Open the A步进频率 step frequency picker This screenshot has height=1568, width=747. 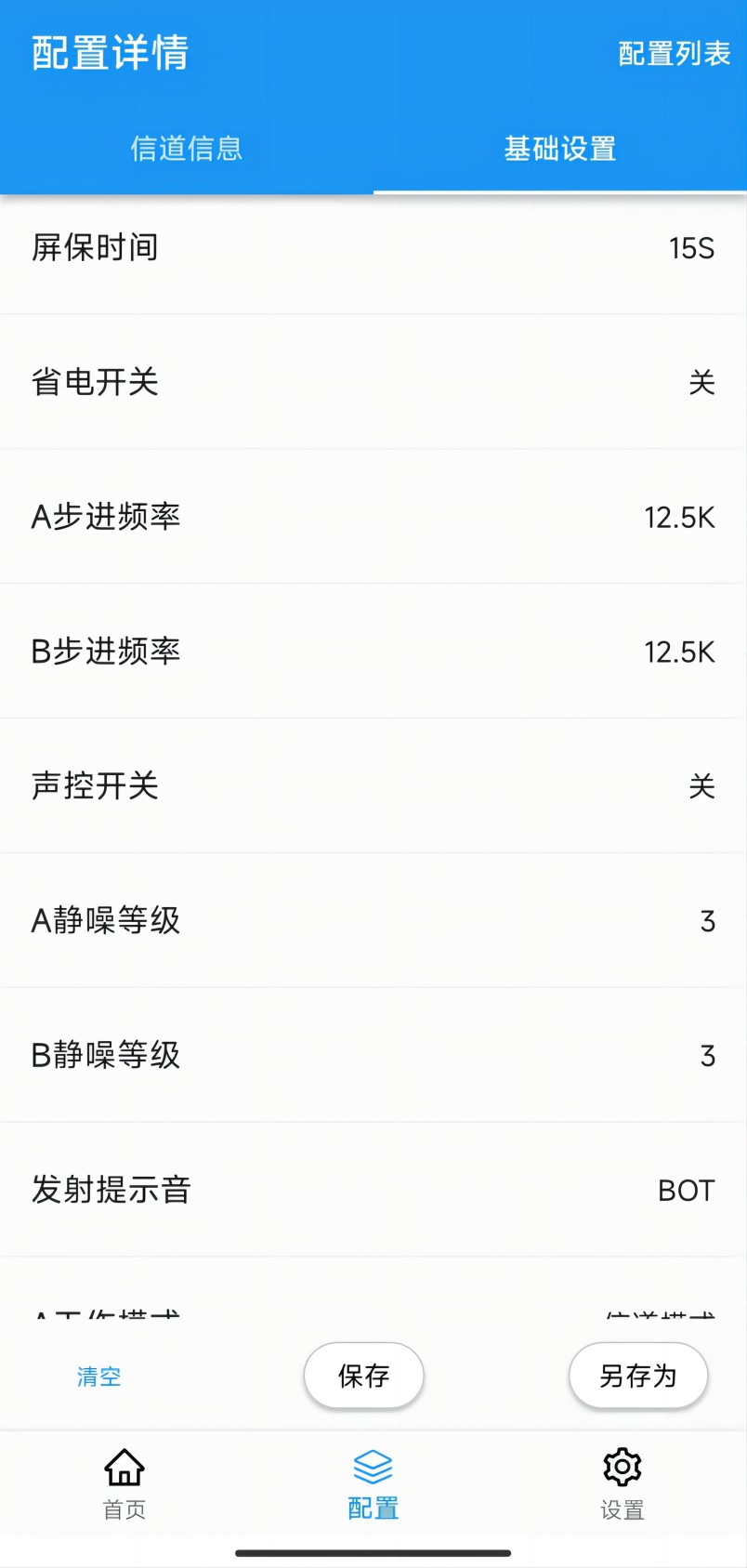pos(372,518)
